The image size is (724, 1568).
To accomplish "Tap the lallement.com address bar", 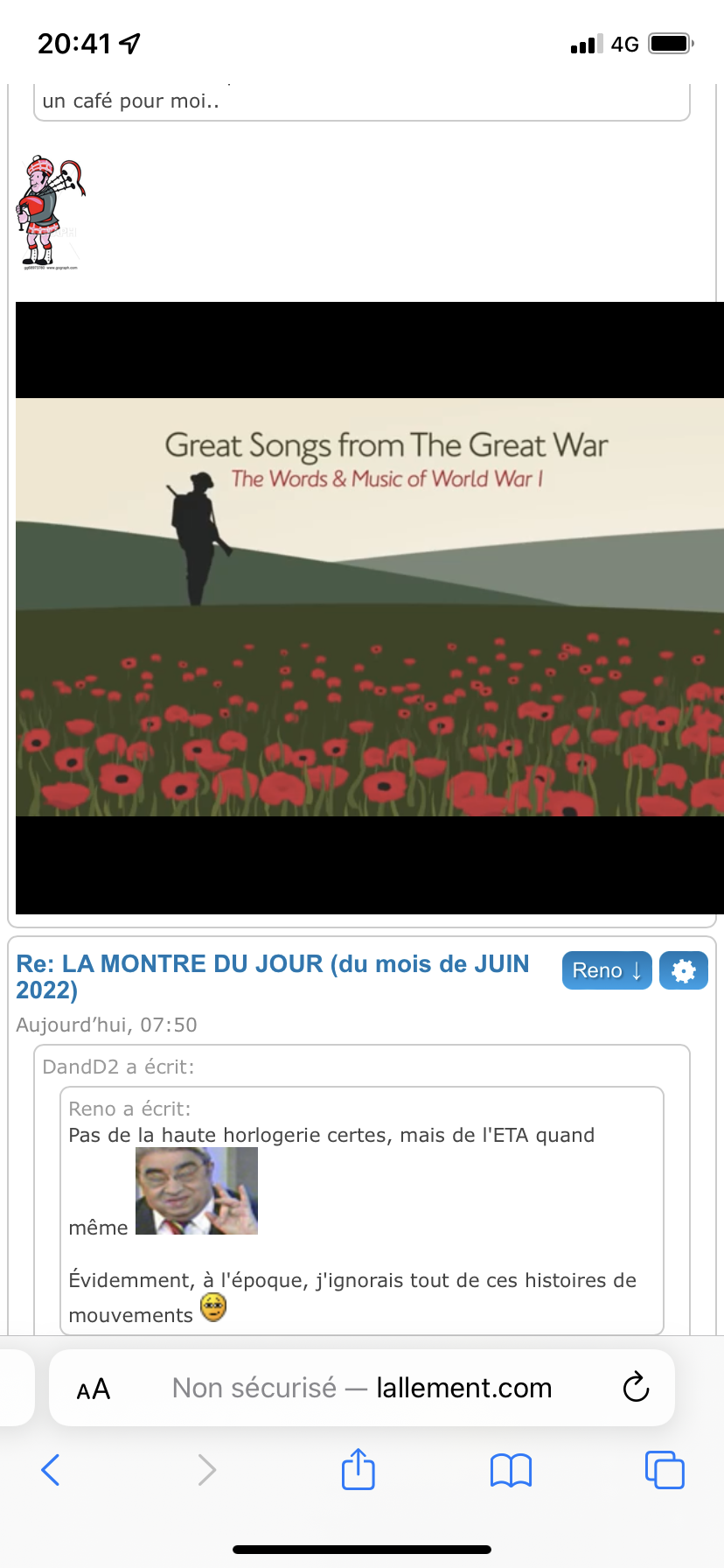I will pos(362,1389).
